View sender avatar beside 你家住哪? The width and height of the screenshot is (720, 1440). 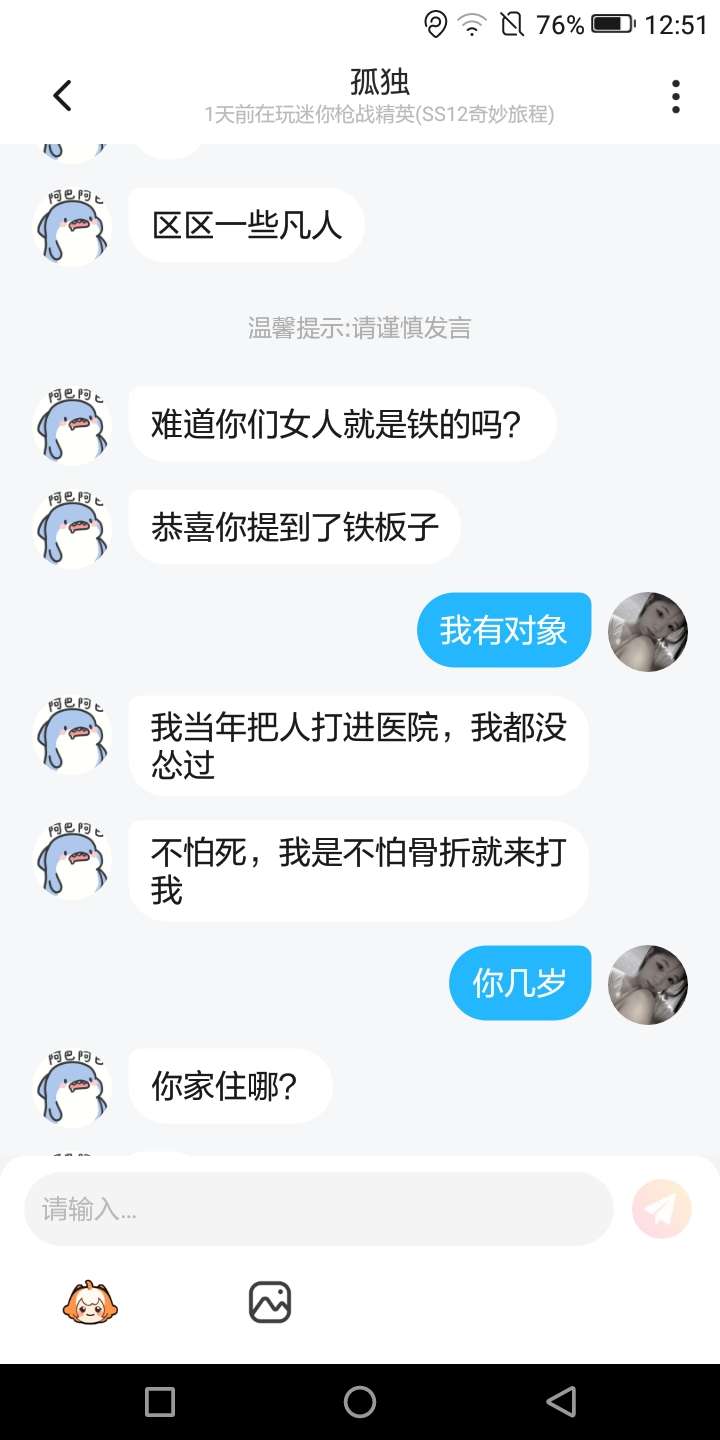point(71,1087)
